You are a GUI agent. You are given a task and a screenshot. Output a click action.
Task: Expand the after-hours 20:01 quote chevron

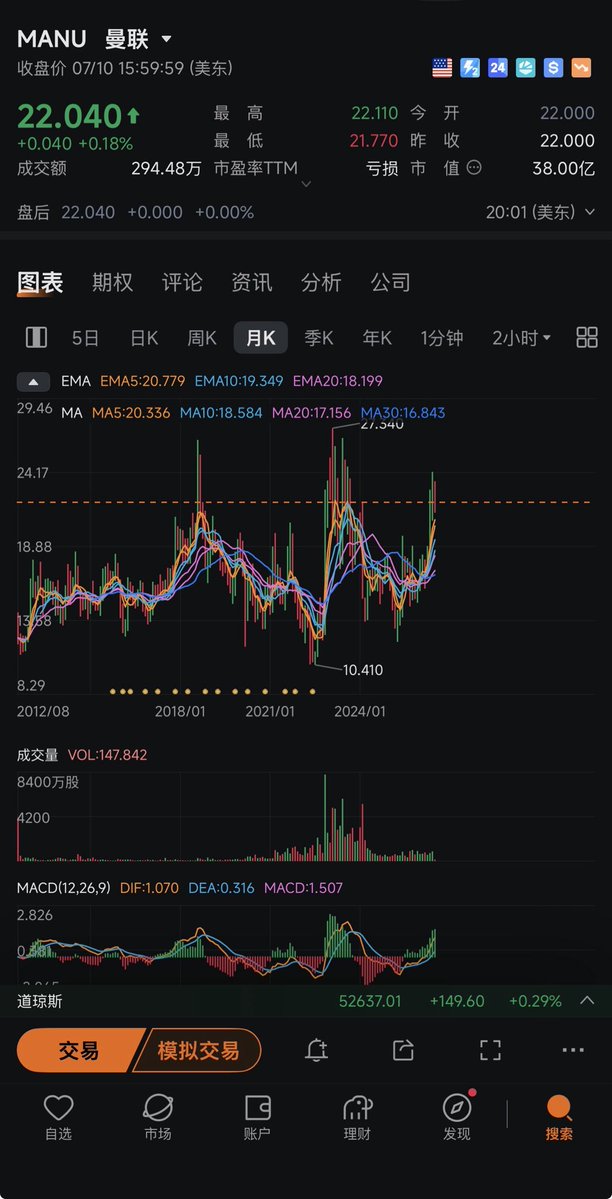tap(589, 212)
